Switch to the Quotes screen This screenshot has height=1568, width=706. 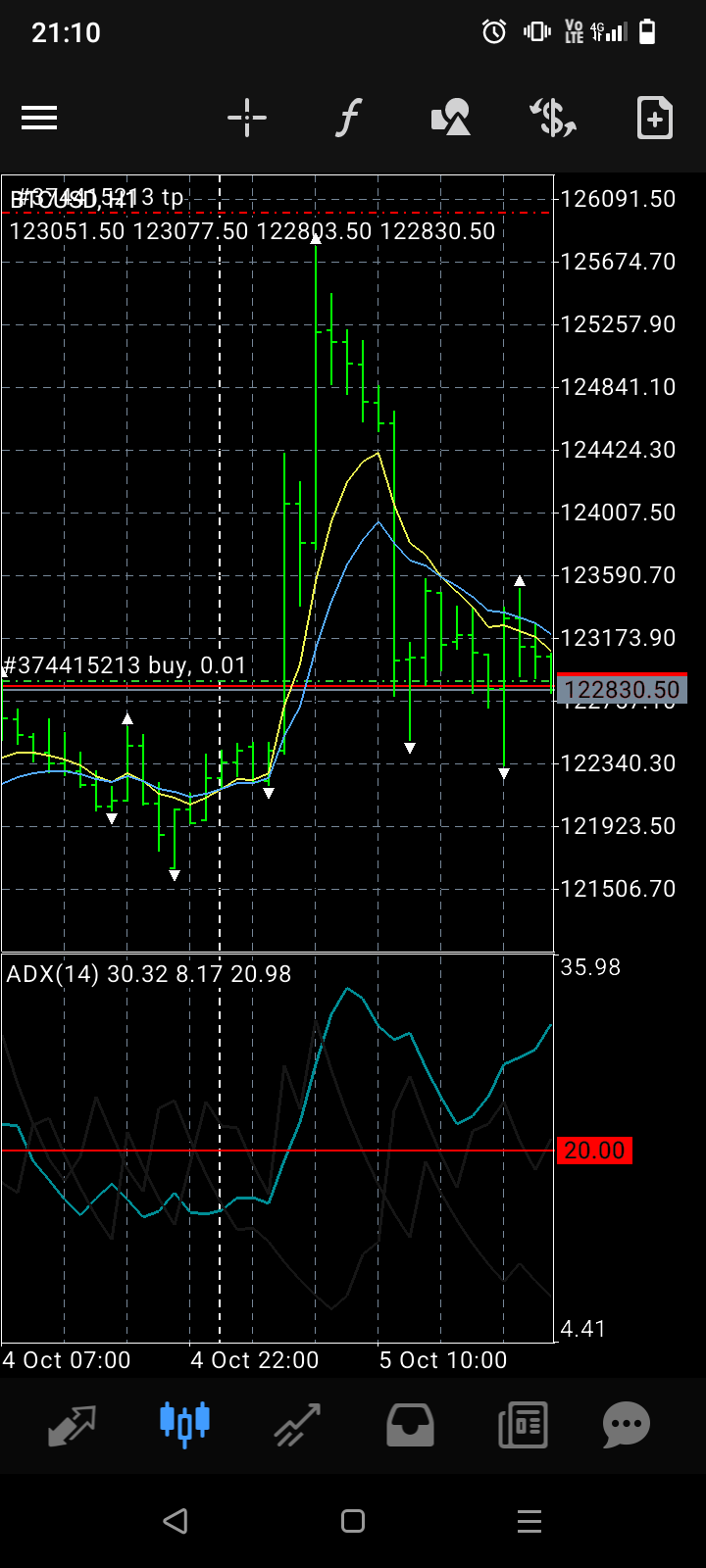[x=72, y=1426]
